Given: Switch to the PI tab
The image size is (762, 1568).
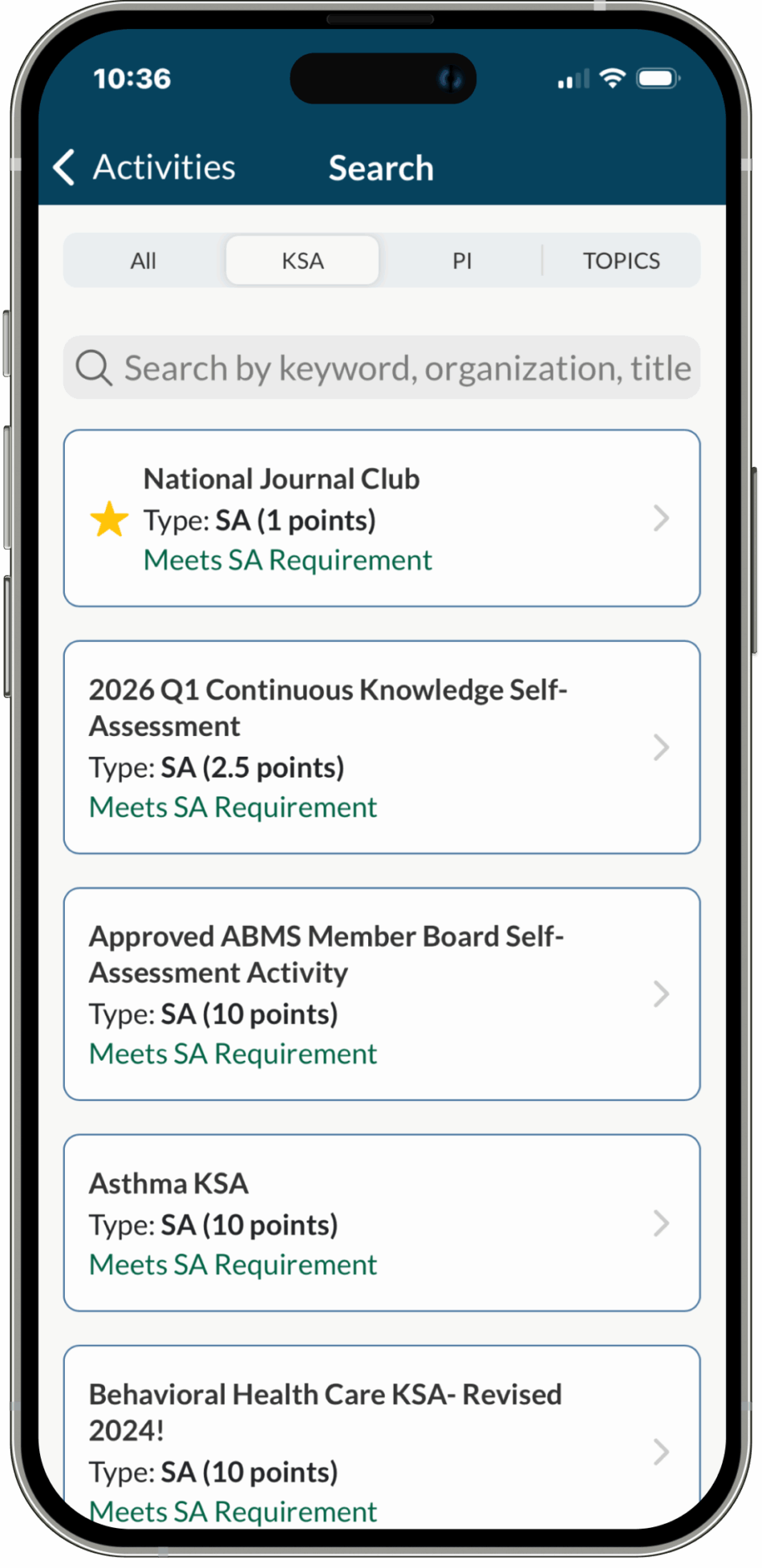Looking at the screenshot, I should (462, 261).
